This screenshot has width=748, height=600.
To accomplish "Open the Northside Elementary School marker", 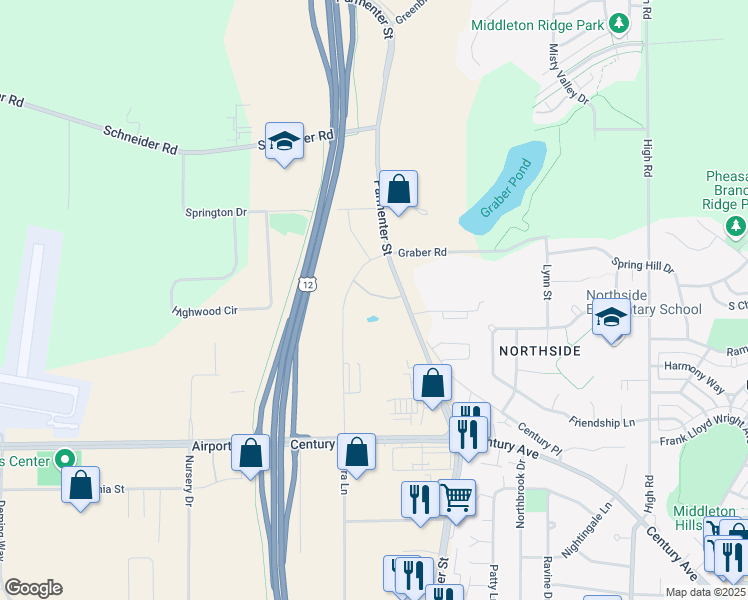I will coord(612,321).
